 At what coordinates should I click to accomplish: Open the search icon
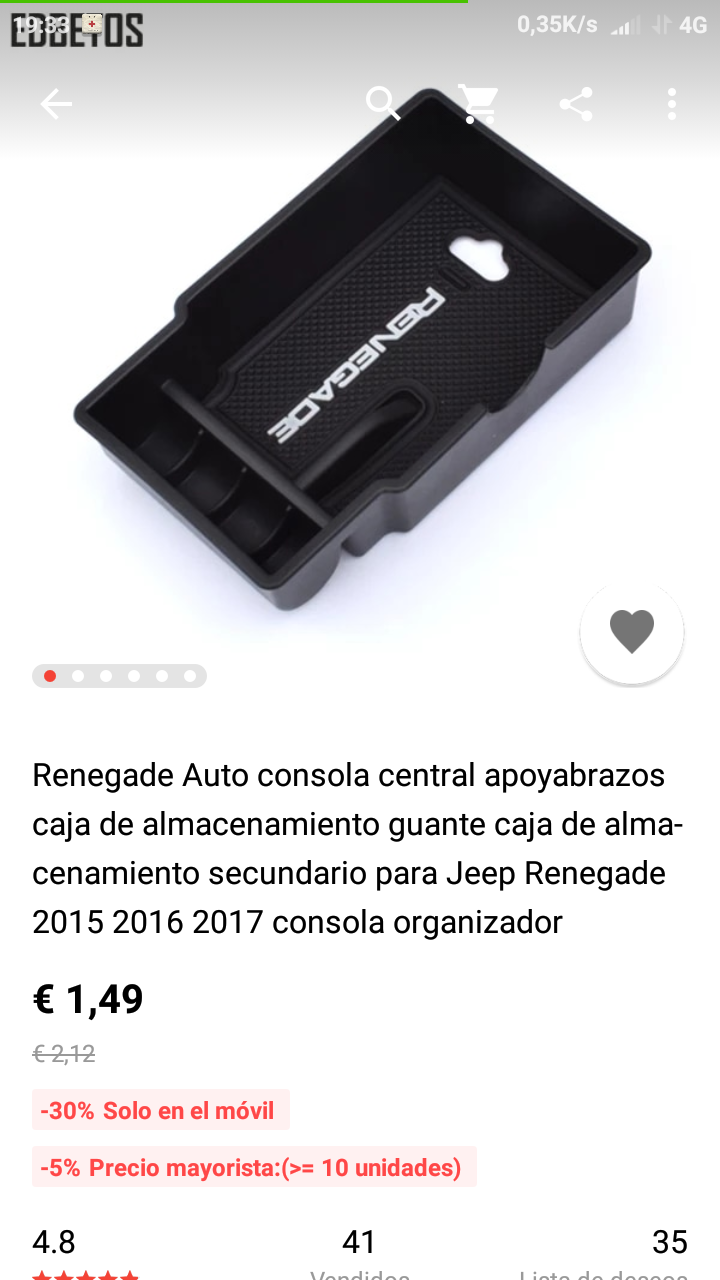click(382, 103)
